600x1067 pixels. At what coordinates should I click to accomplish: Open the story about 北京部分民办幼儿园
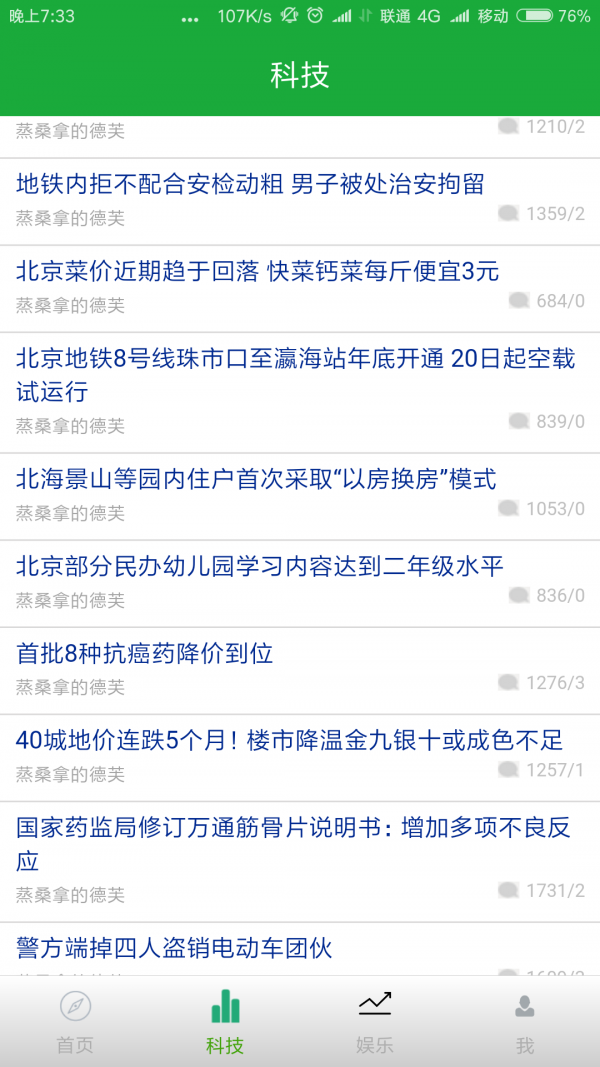260,567
